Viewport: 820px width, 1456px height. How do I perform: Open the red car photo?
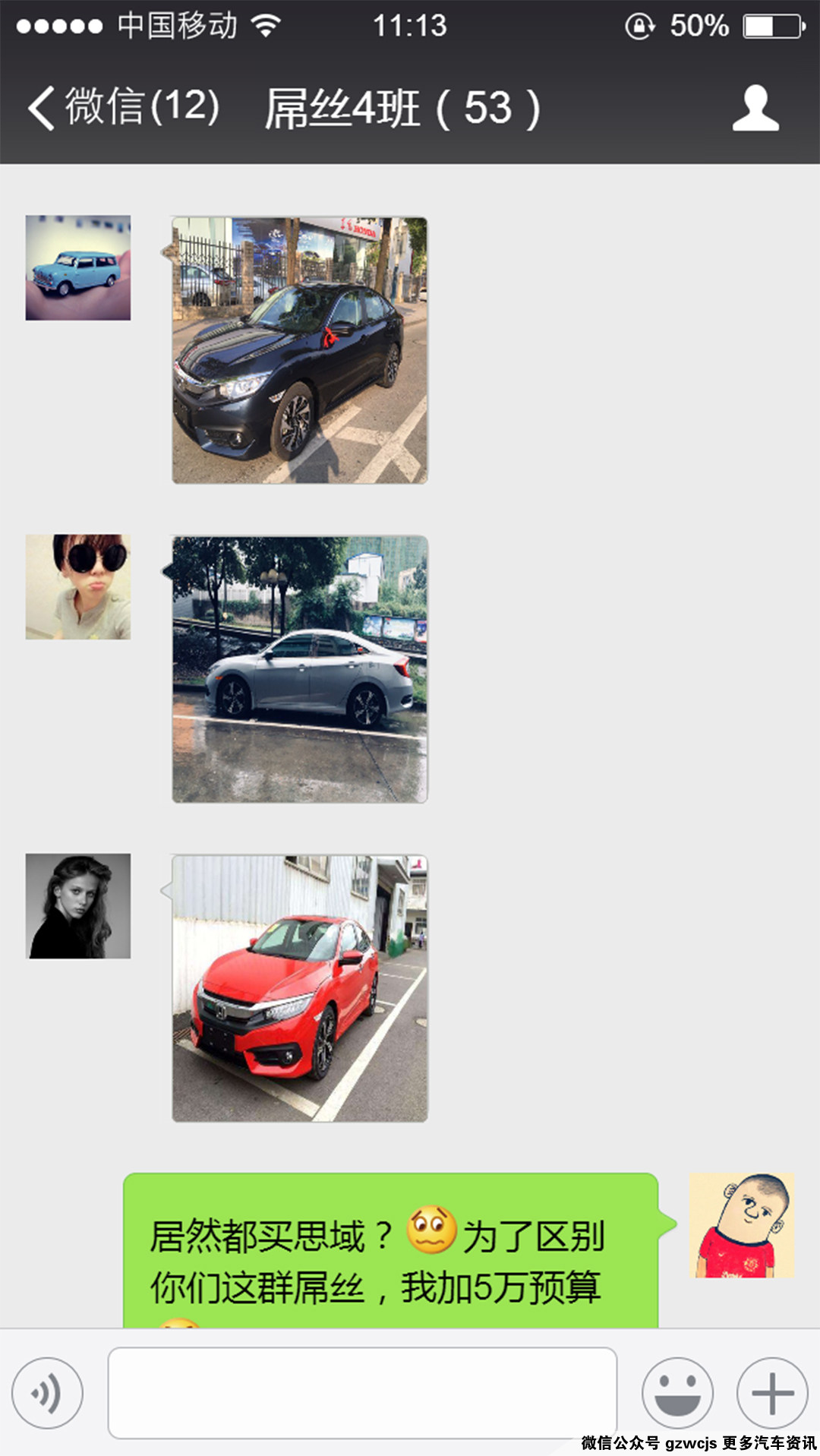[x=300, y=988]
